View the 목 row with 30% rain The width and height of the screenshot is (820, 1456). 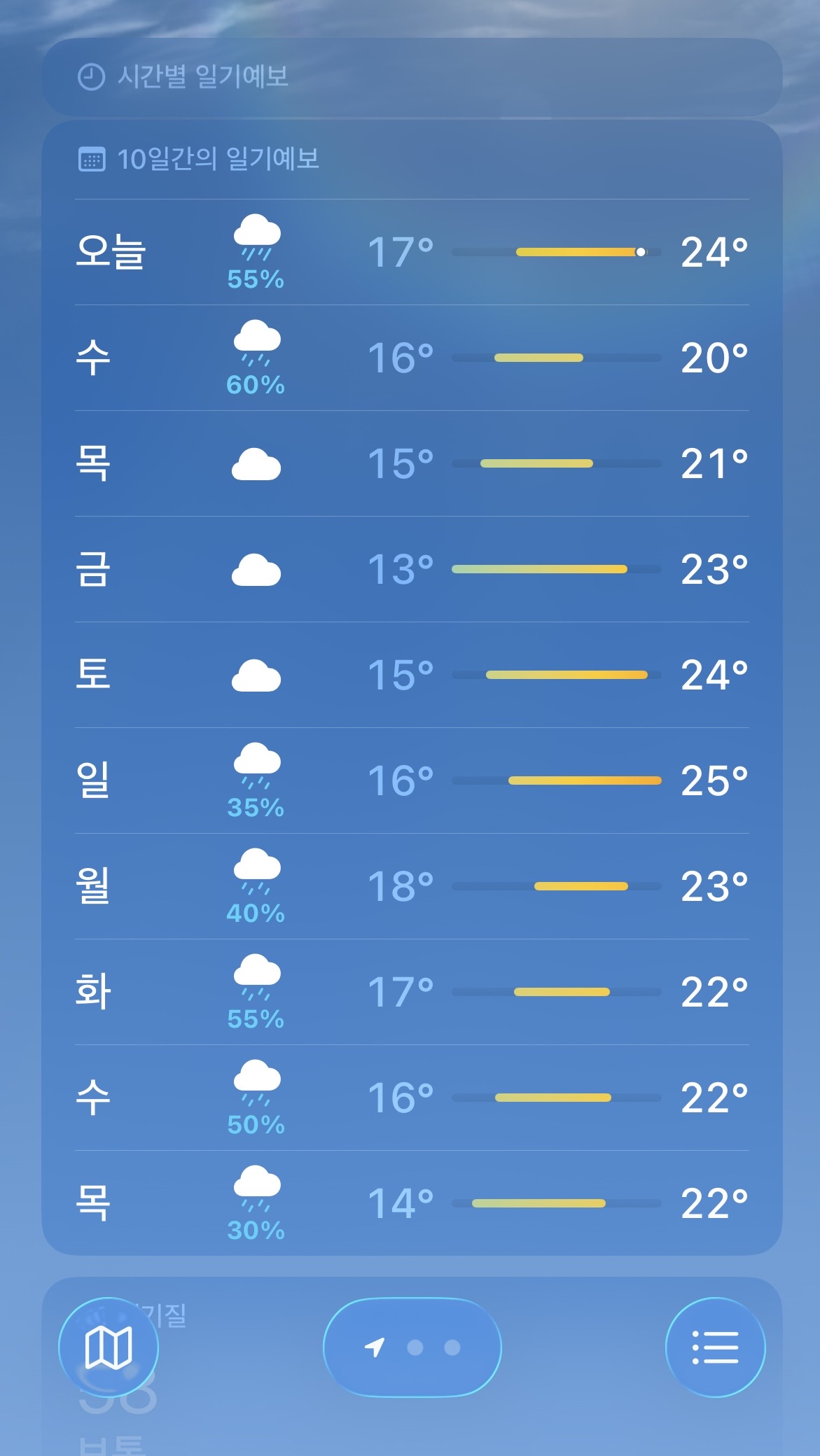[x=412, y=1203]
